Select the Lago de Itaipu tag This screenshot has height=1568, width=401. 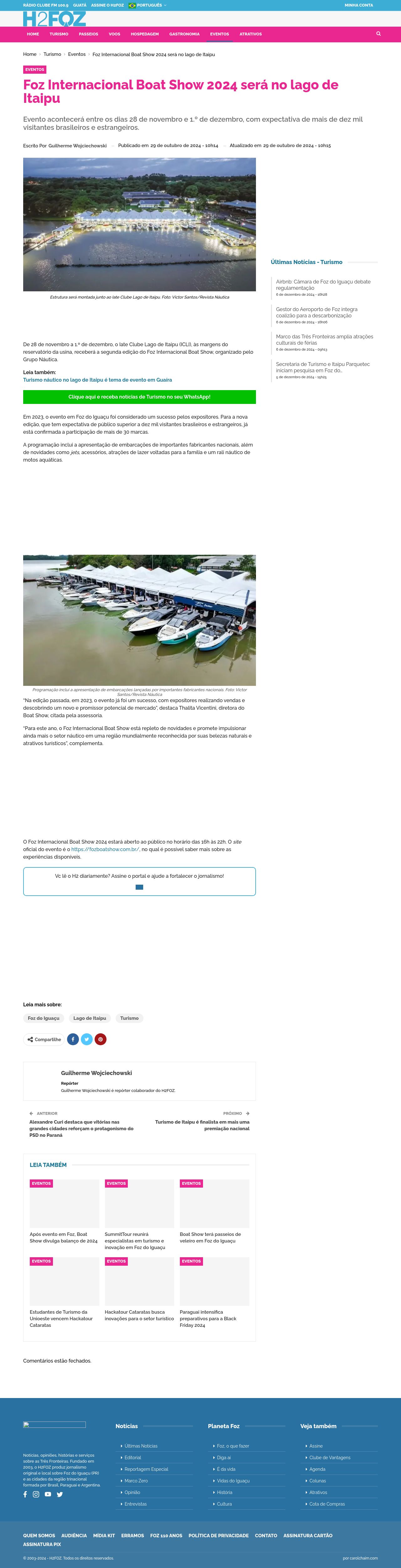click(x=90, y=1018)
